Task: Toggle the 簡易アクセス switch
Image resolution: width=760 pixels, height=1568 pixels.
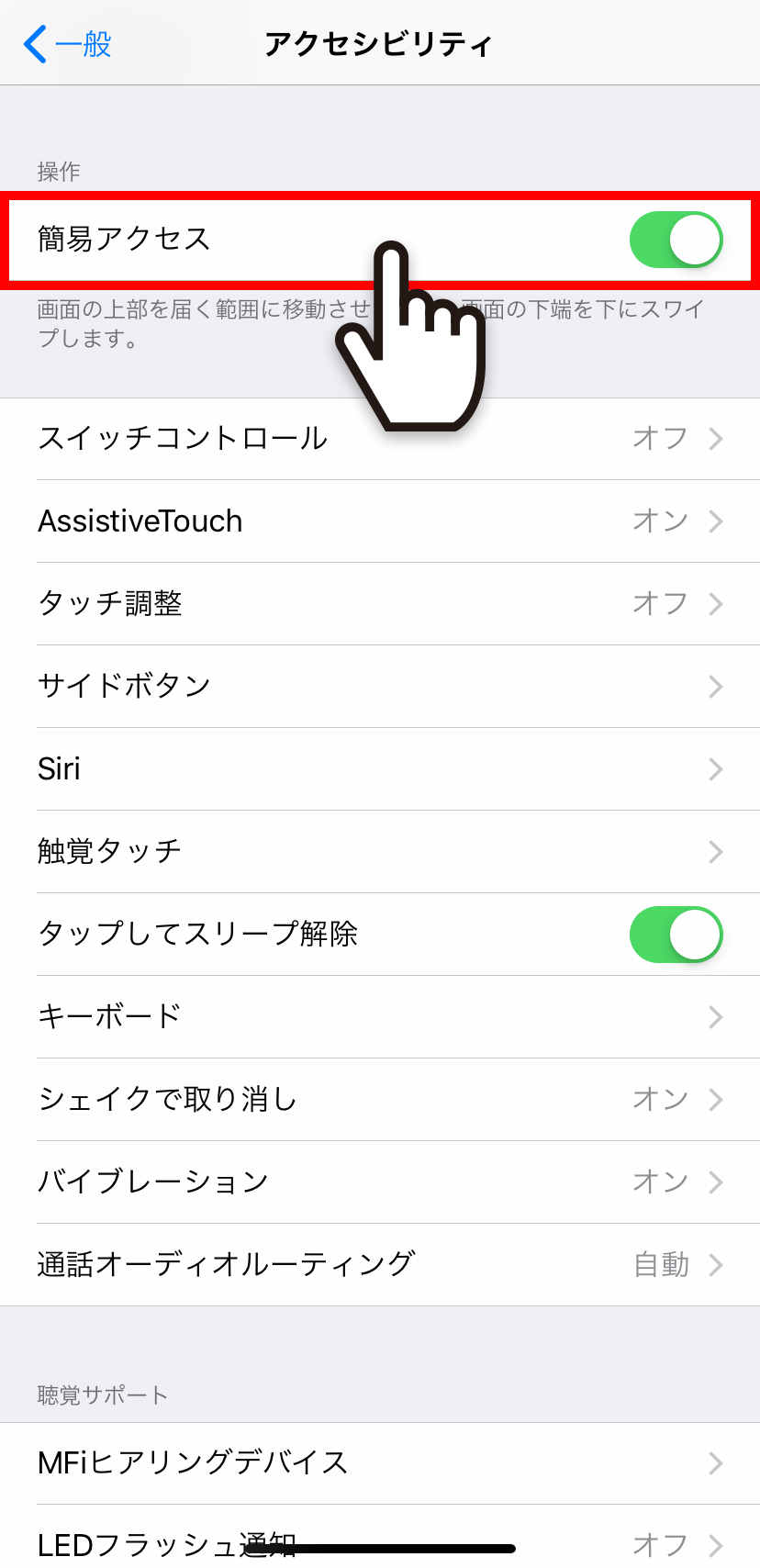Action: (x=676, y=240)
